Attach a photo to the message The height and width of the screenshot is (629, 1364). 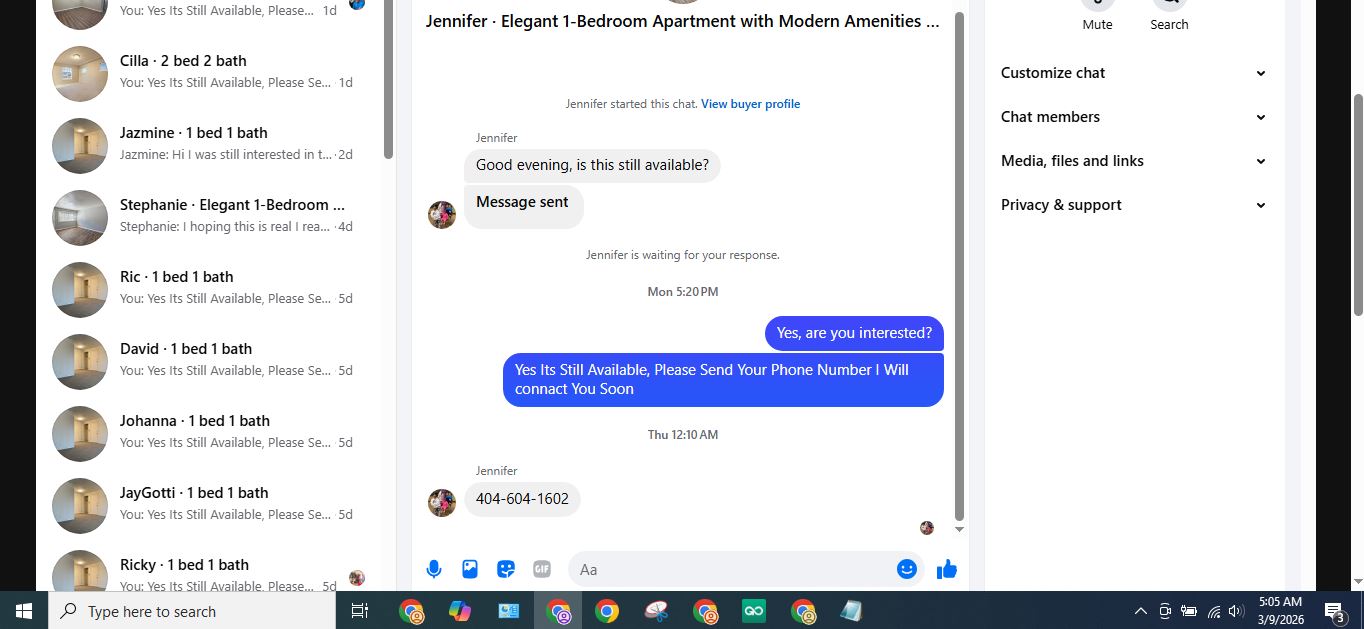coord(470,569)
